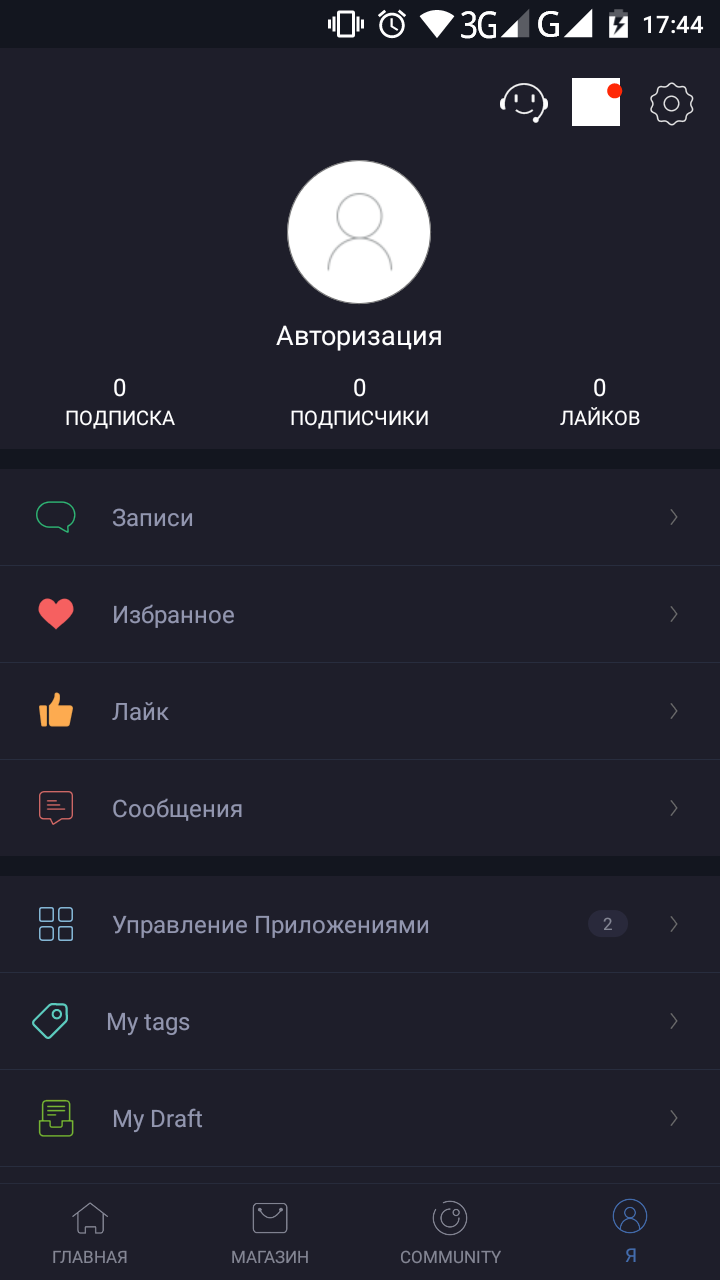Image resolution: width=720 pixels, height=1280 pixels.
Task: Tap the Авторизация login label
Action: coord(359,336)
